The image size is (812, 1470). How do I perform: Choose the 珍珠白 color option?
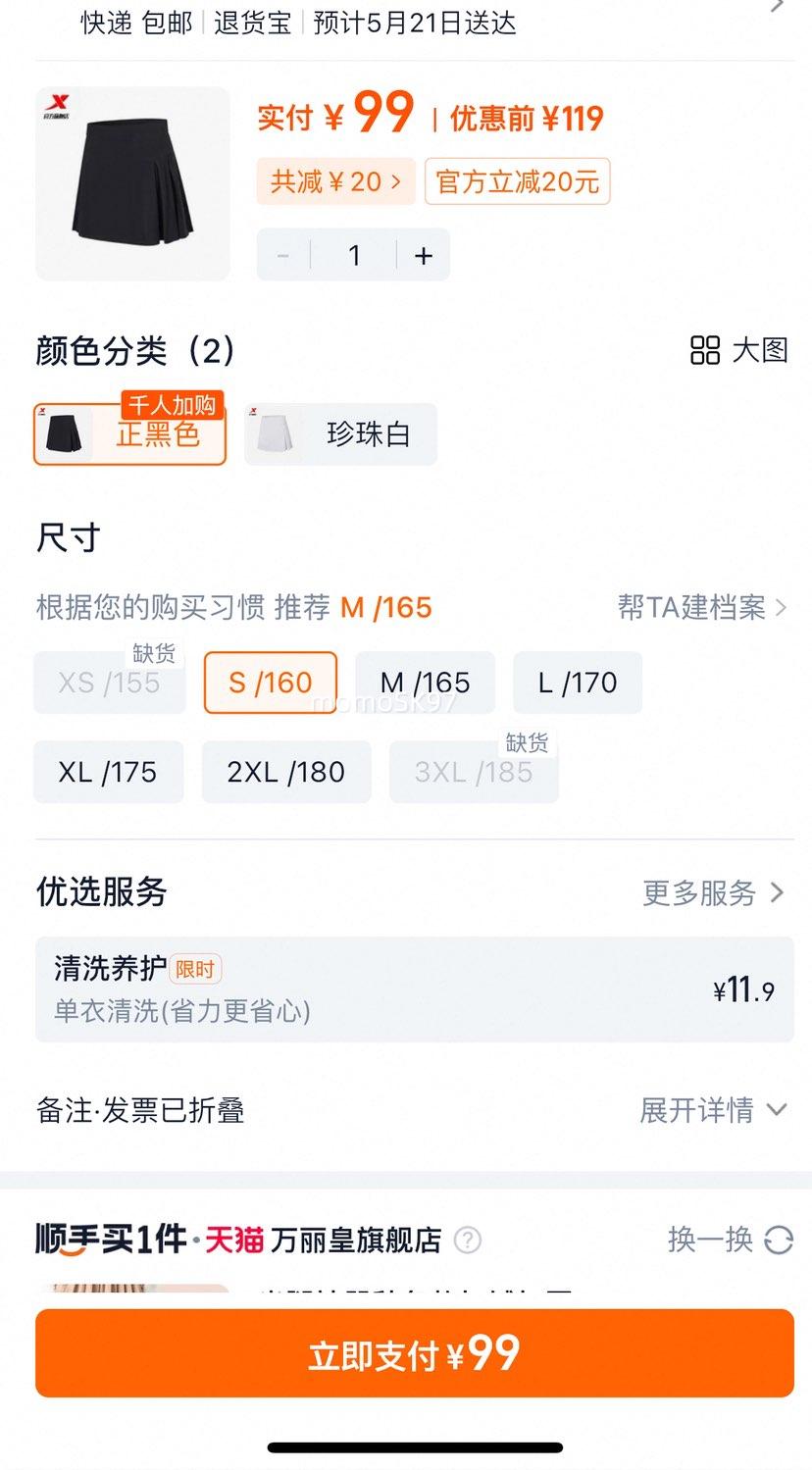point(340,433)
